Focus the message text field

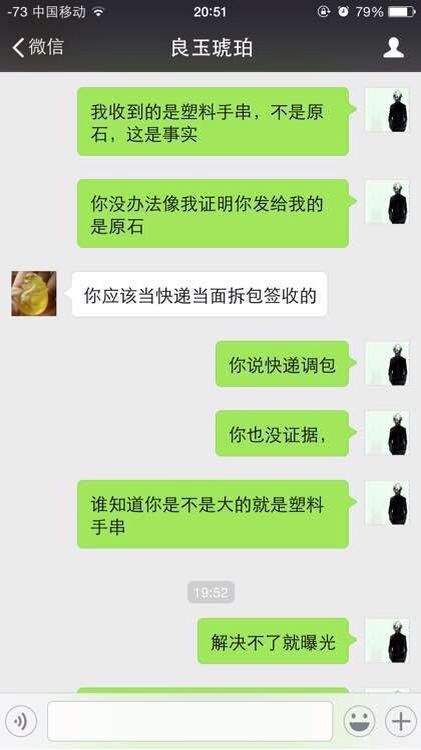pos(190,721)
